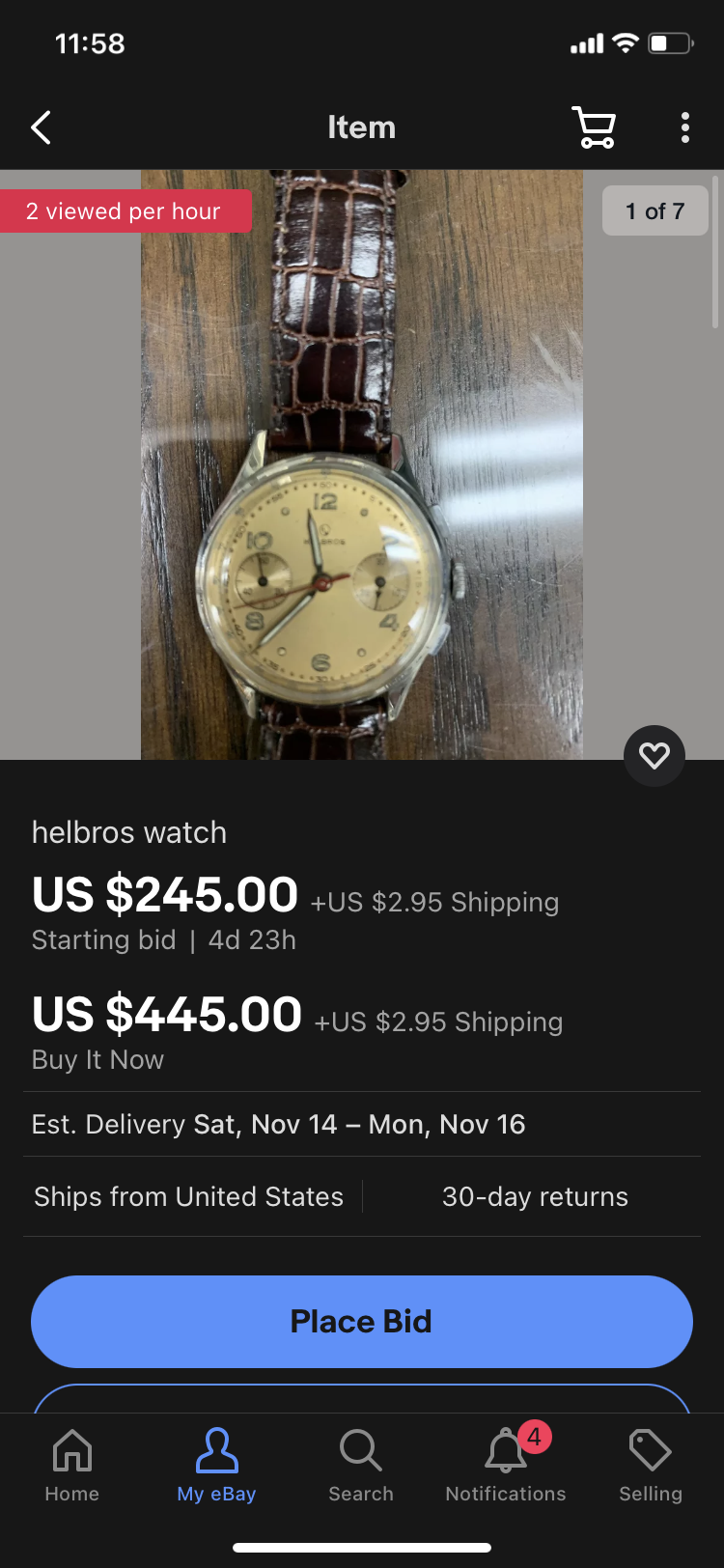
Task: Go back from the item page
Action: [41, 127]
